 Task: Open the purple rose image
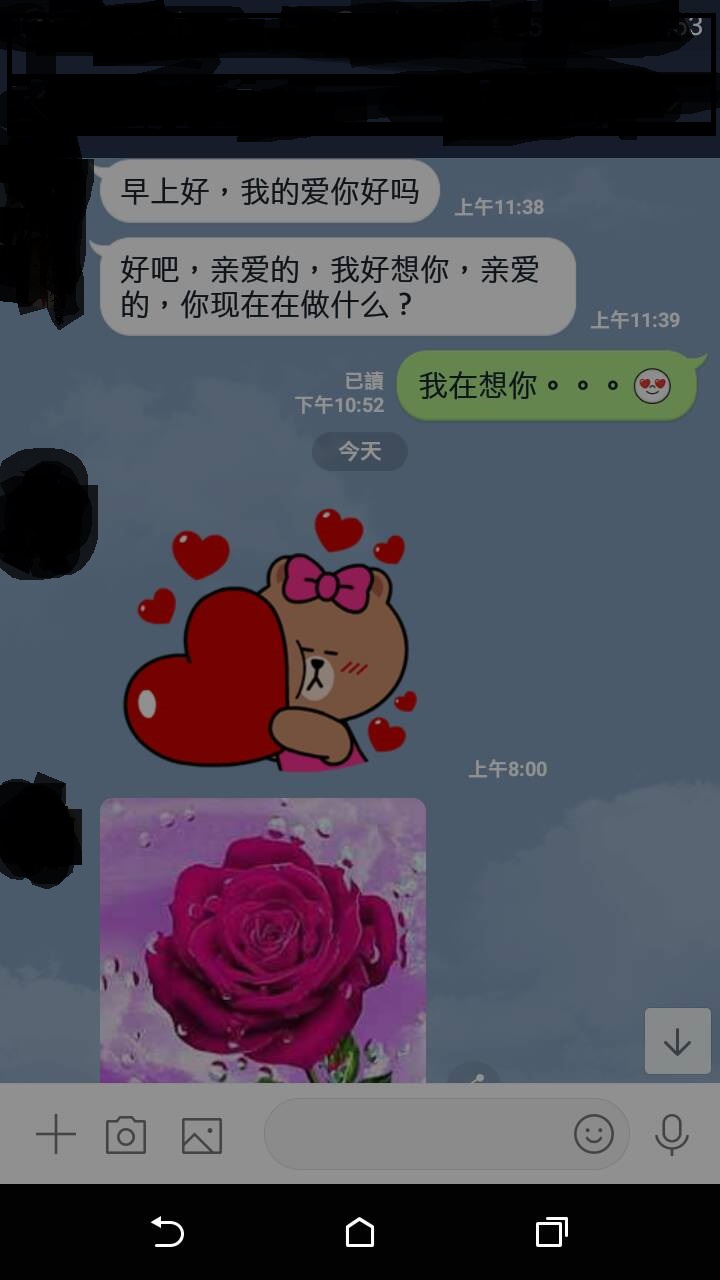(263, 940)
